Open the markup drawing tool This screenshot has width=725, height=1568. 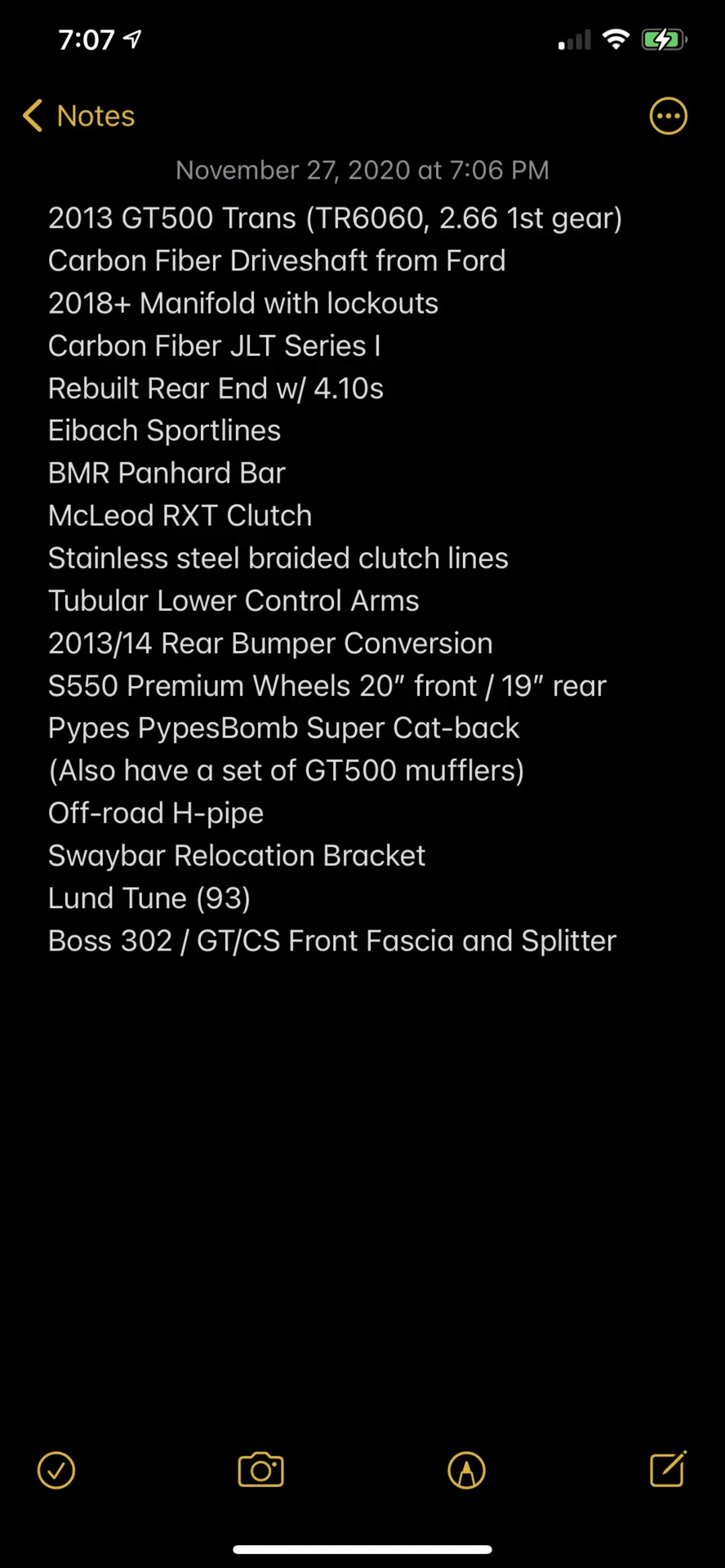pos(467,1470)
